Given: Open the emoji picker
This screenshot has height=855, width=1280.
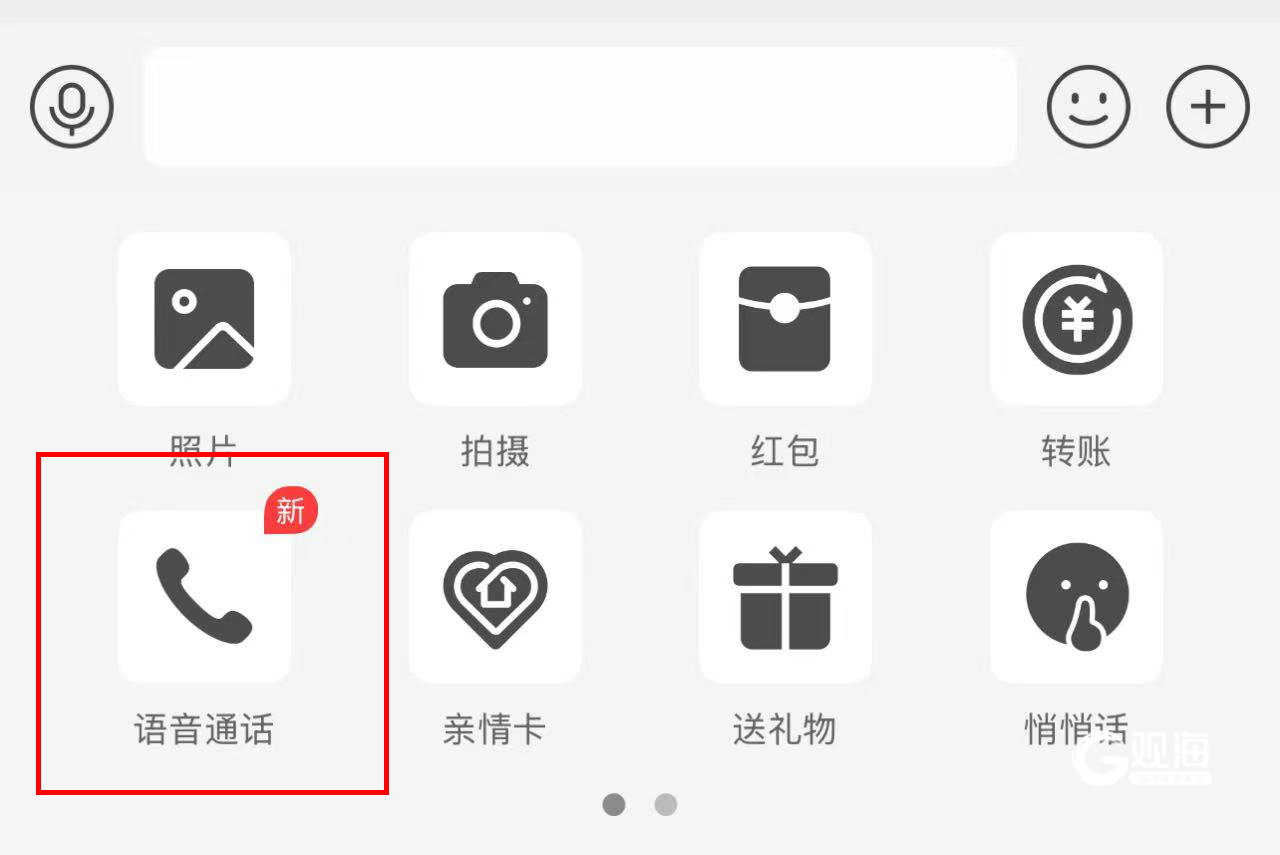Looking at the screenshot, I should pyautogui.click(x=1088, y=106).
